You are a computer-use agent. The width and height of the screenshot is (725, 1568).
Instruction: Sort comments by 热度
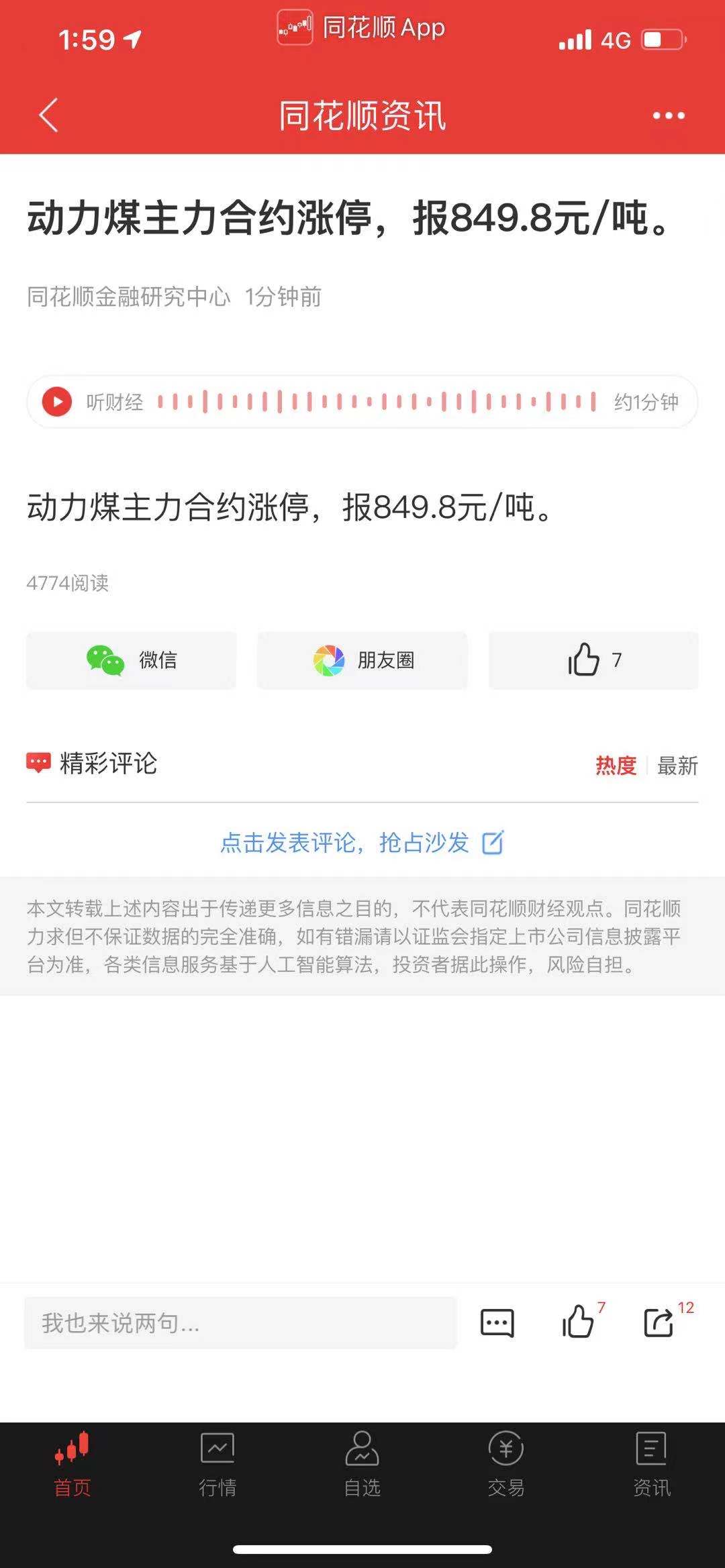point(616,765)
